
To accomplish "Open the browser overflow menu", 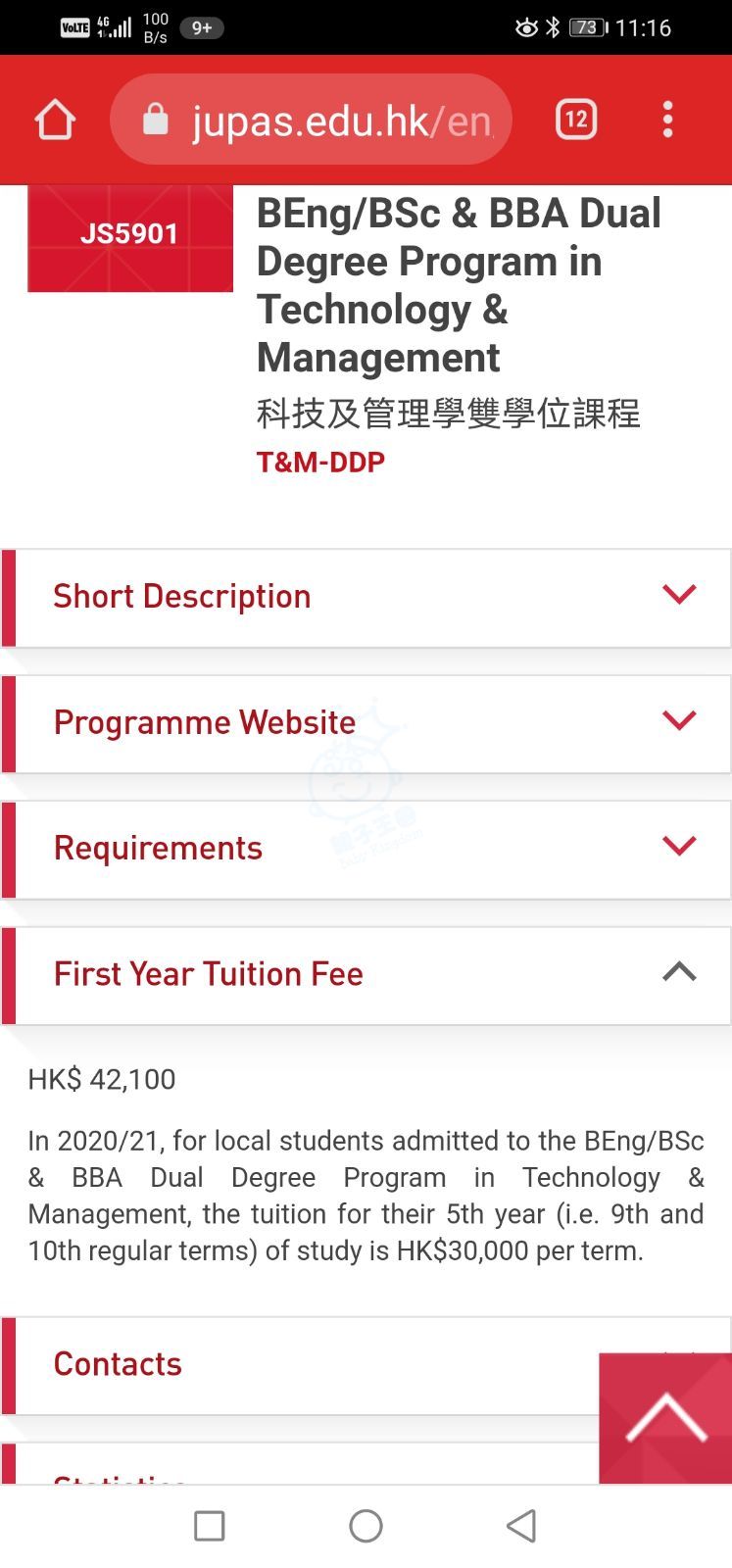I will 667,120.
